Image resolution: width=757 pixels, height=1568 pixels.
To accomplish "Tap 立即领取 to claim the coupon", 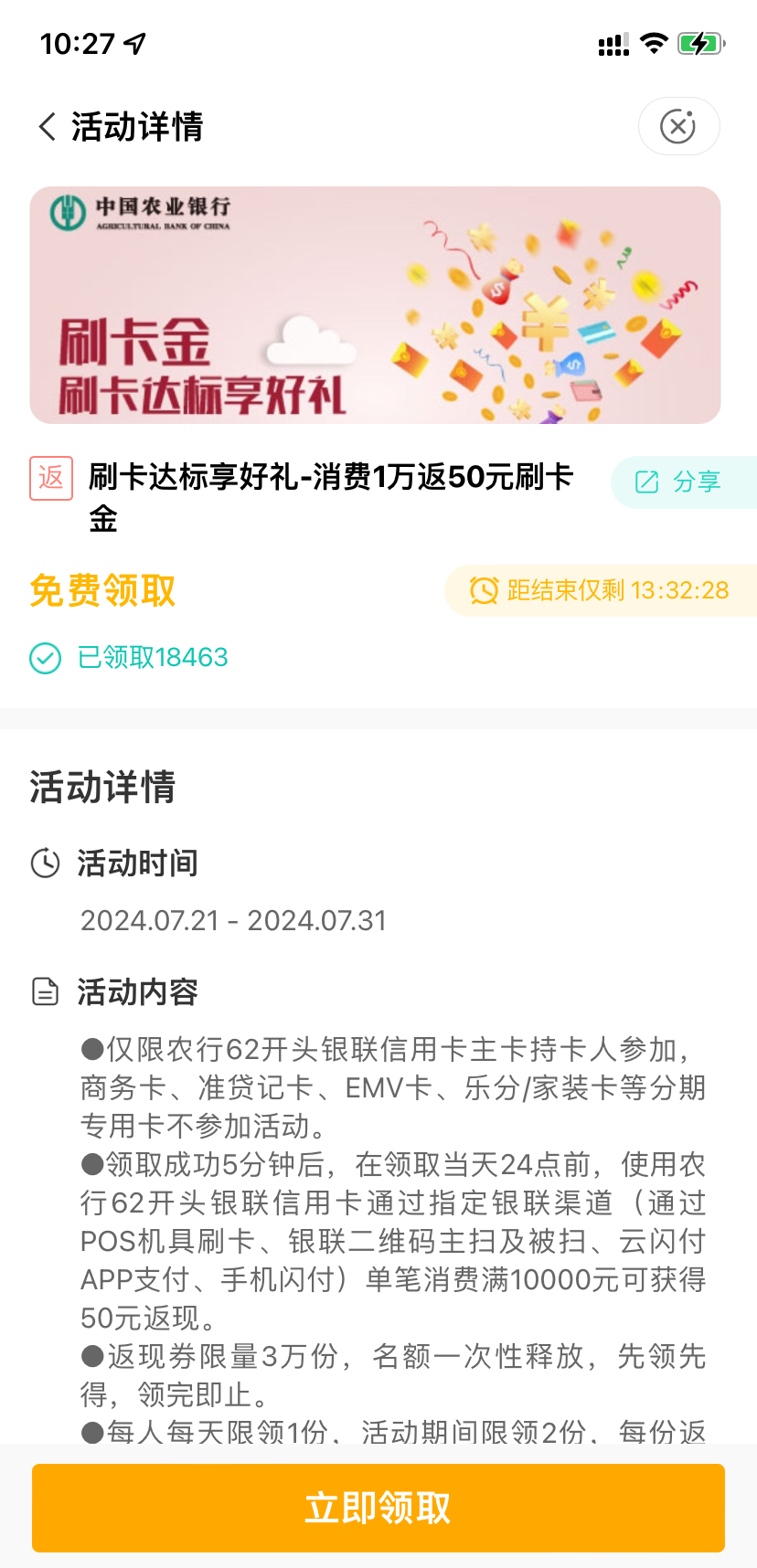I will 378,1508.
